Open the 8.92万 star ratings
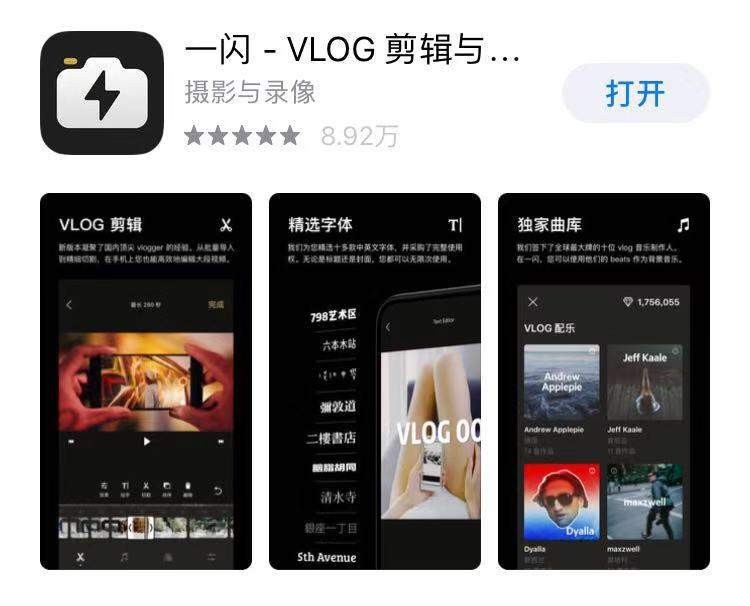The height and width of the screenshot is (606, 750). (290, 136)
